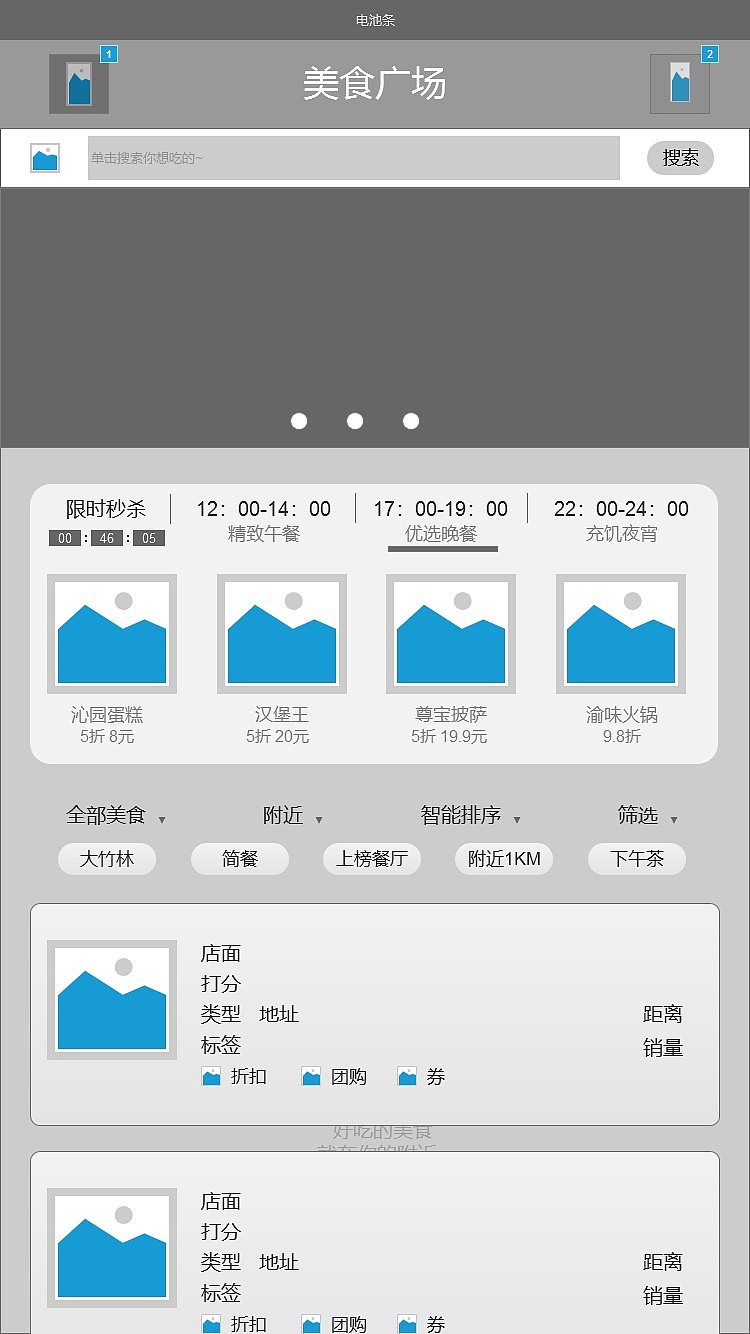Tap the search field for food
The height and width of the screenshot is (1334, 750).
353,158
